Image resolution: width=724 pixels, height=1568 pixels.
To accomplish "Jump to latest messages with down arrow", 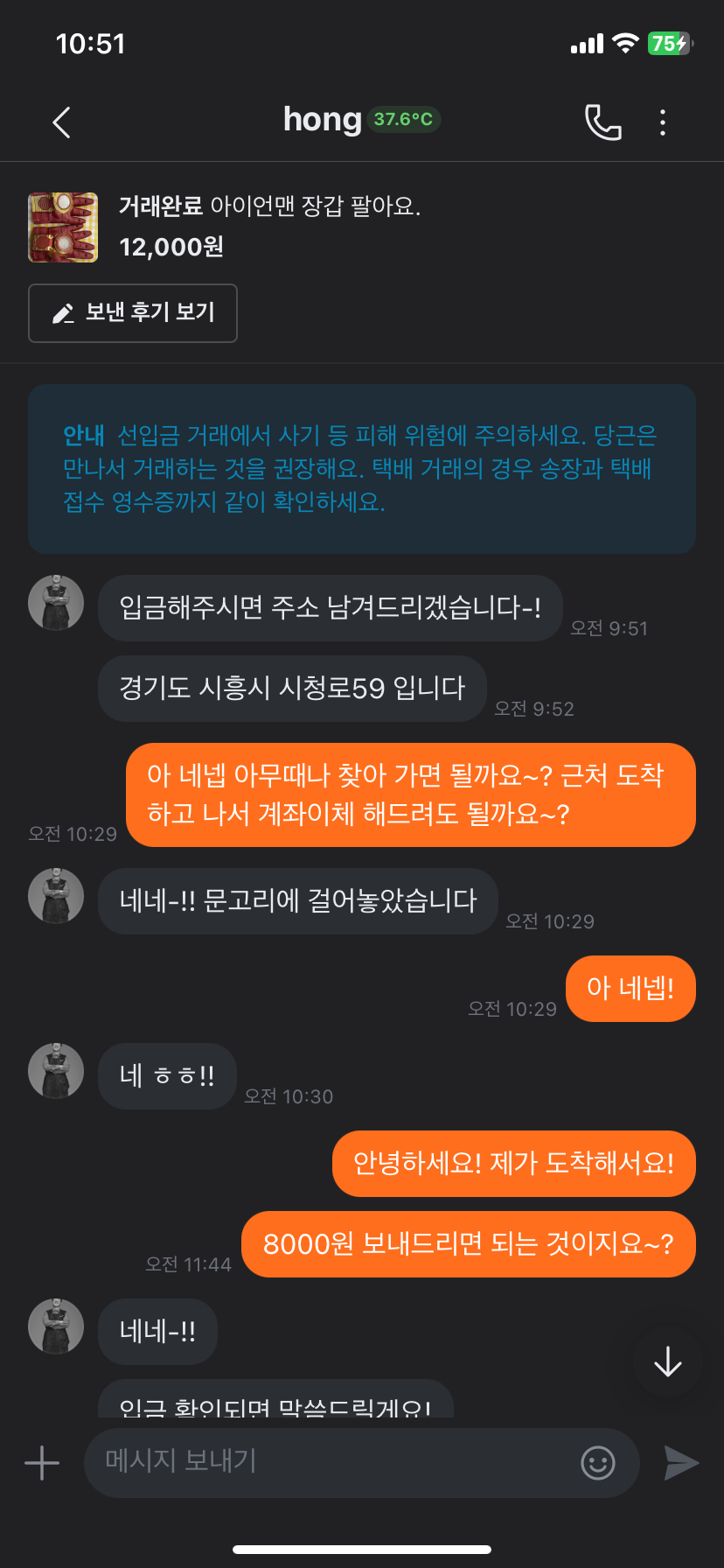I will click(667, 1361).
